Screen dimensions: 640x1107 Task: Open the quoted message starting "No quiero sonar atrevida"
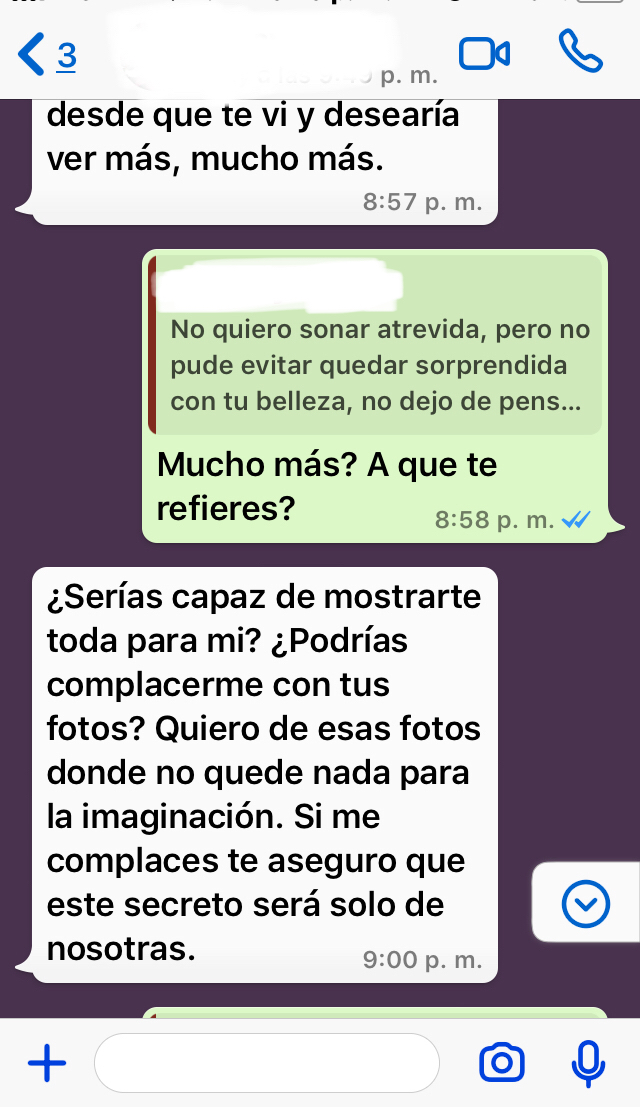(376, 346)
